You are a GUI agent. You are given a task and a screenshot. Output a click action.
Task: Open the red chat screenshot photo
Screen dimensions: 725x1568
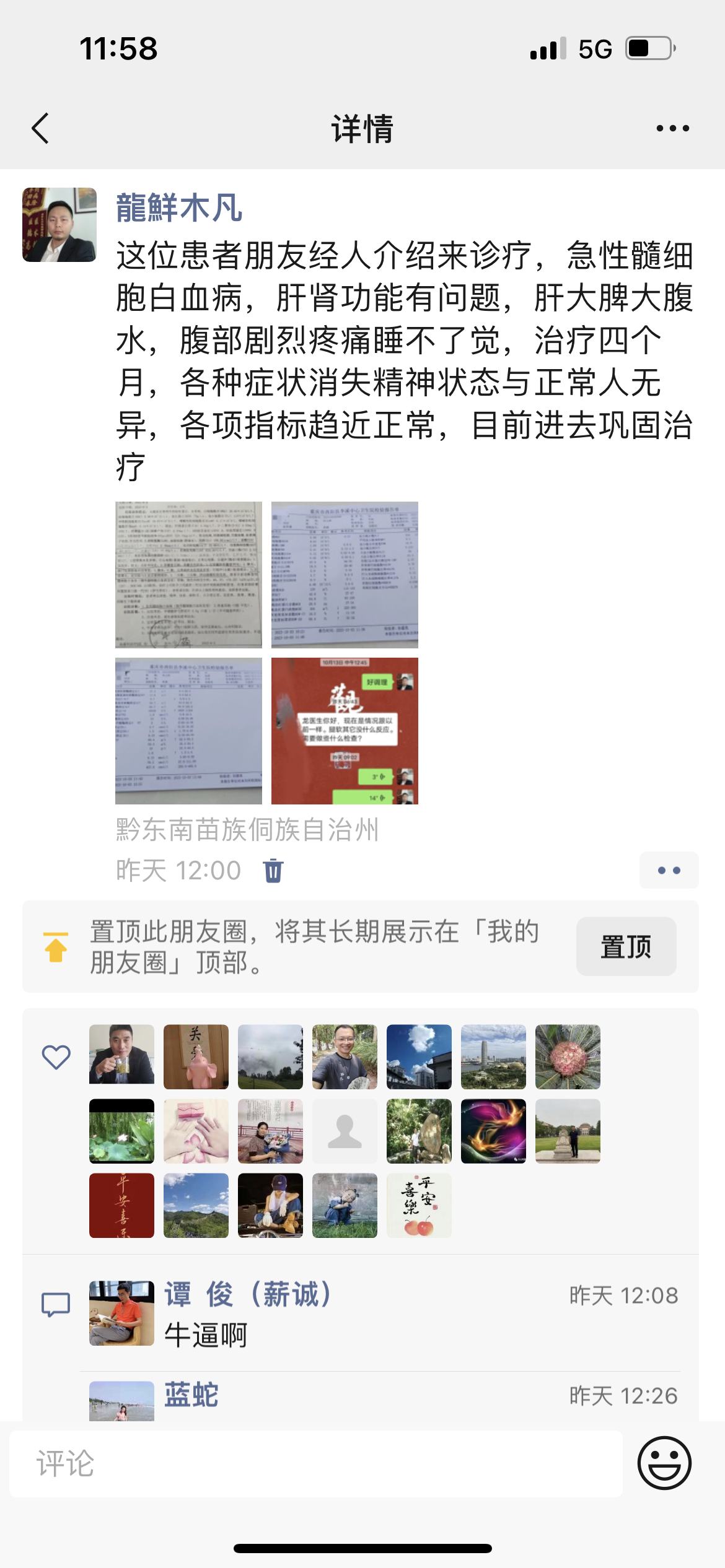click(345, 731)
